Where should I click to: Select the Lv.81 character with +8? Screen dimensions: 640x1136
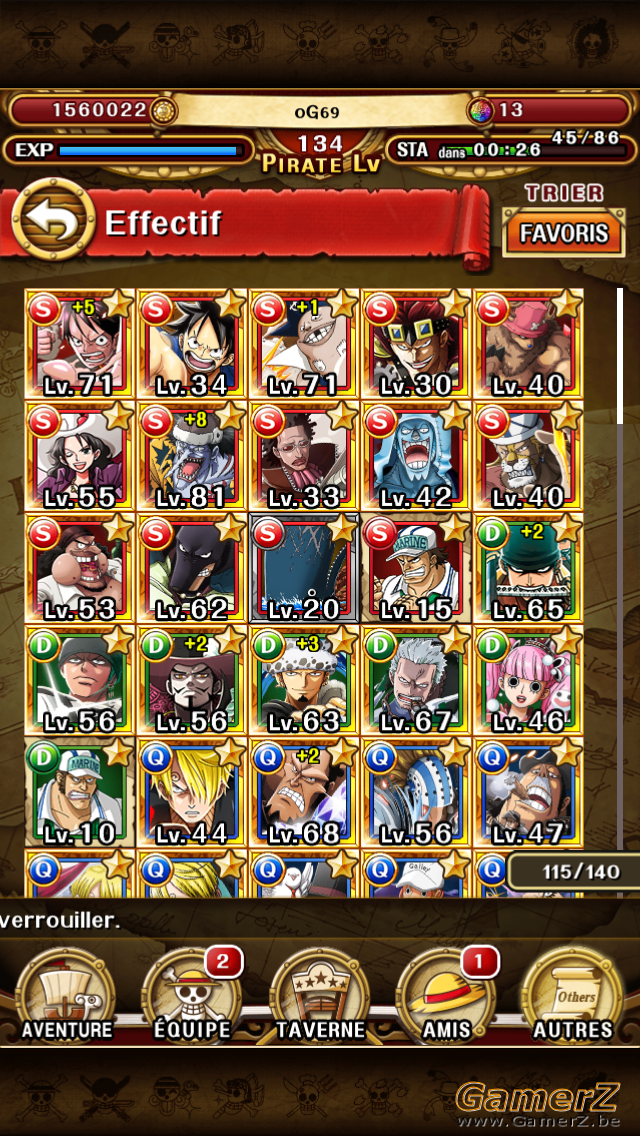click(x=192, y=455)
